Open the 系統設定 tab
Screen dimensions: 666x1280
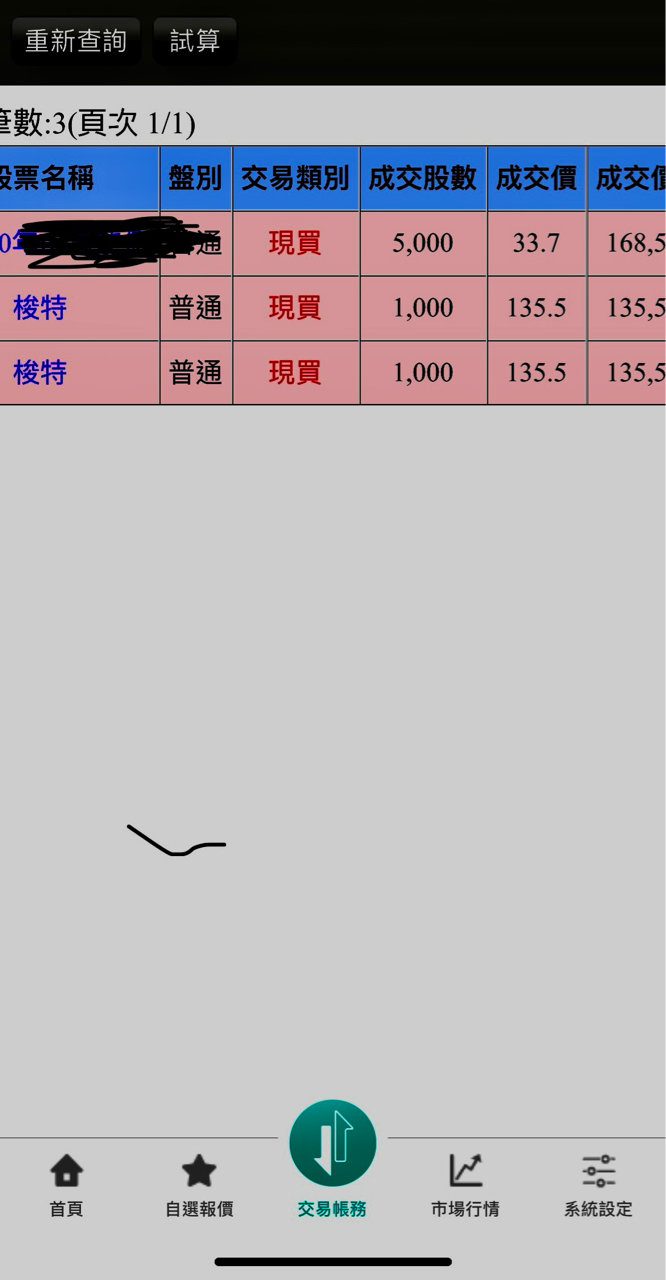coord(598,1184)
